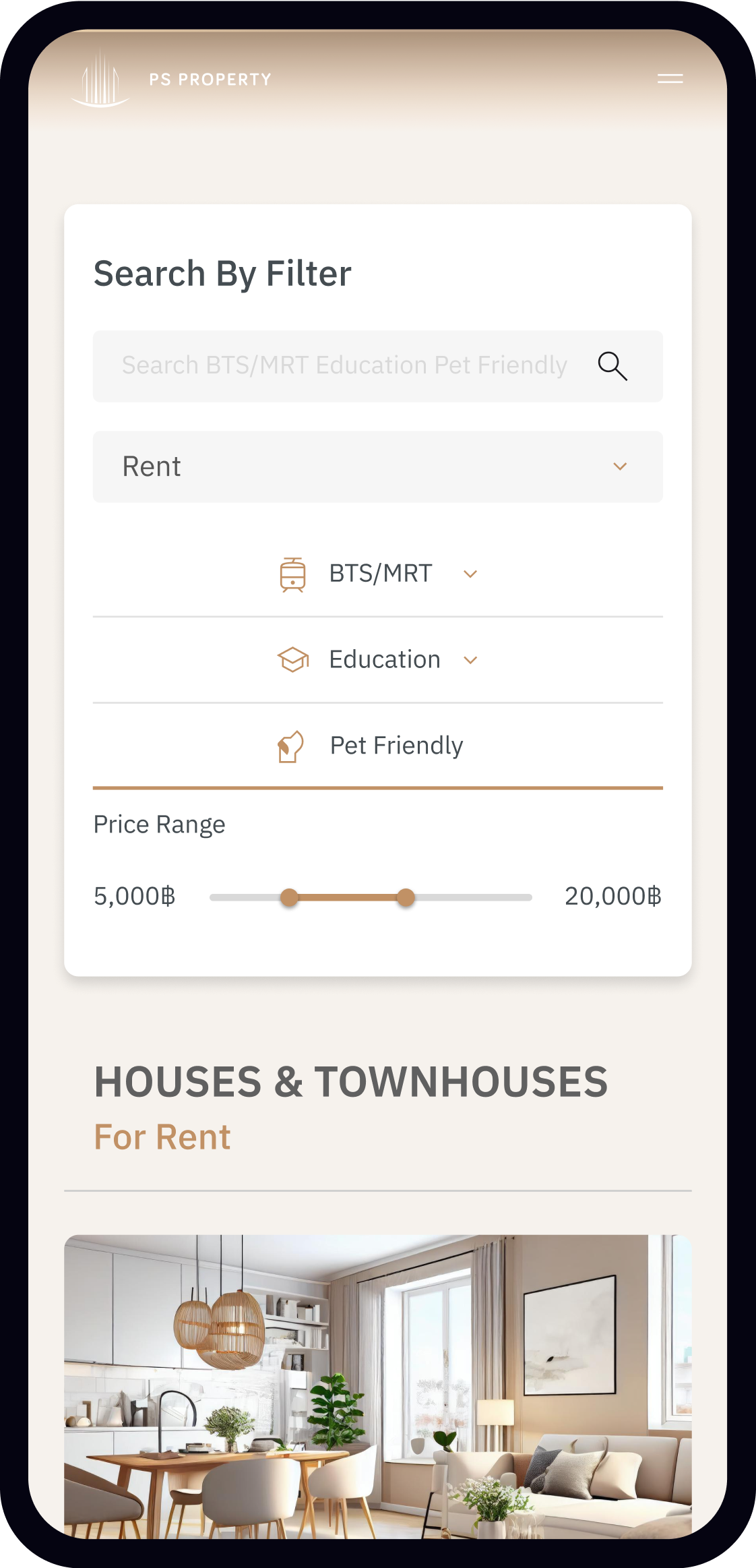Open the hamburger menu
Viewport: 756px width, 1568px height.
[670, 79]
